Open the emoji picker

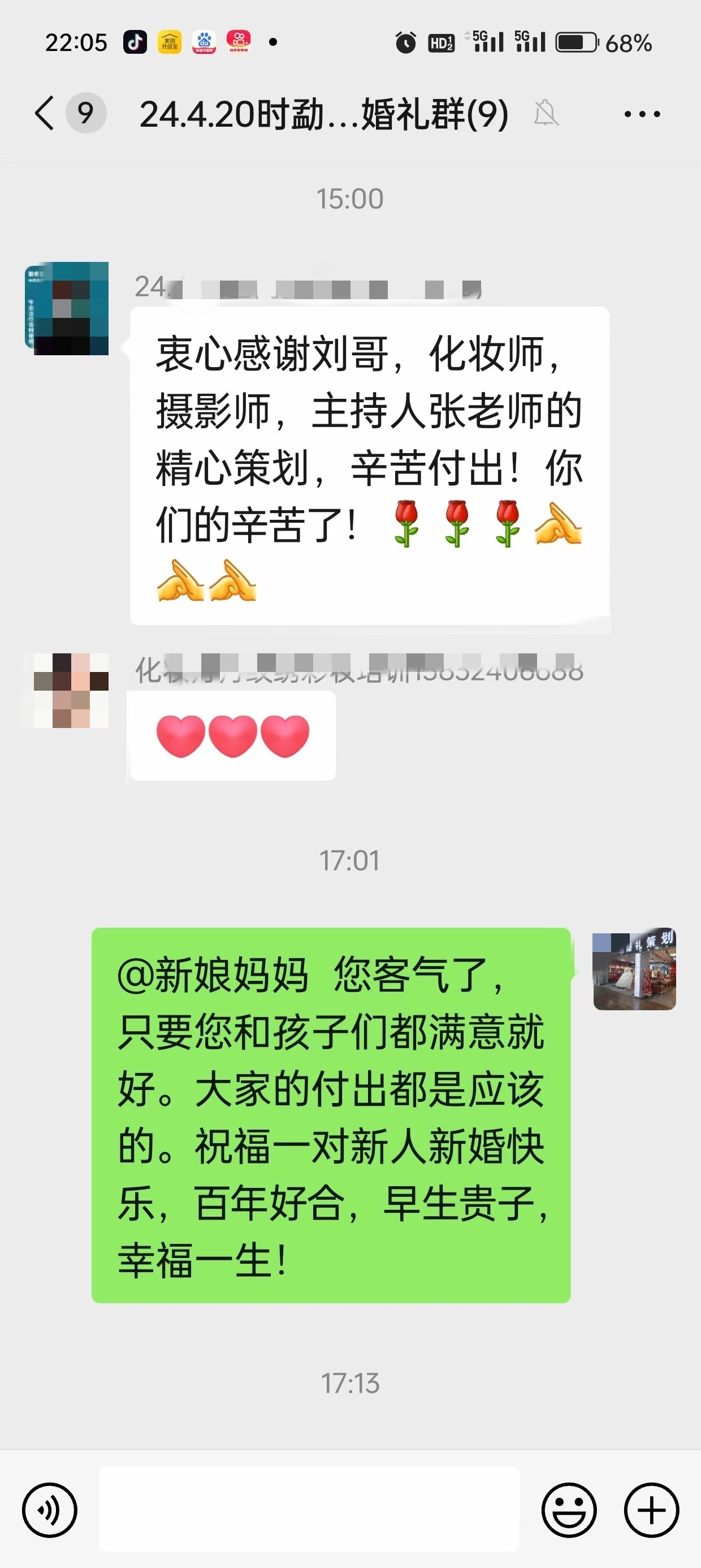[569, 1510]
